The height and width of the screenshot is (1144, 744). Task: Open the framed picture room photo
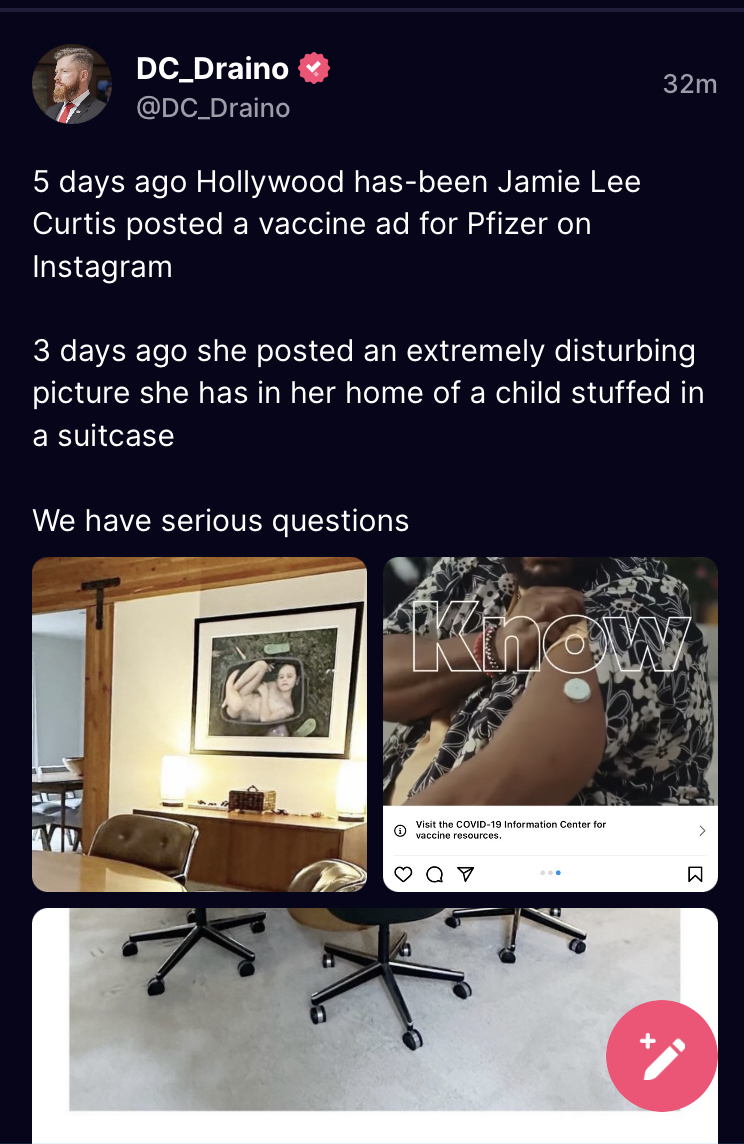199,724
